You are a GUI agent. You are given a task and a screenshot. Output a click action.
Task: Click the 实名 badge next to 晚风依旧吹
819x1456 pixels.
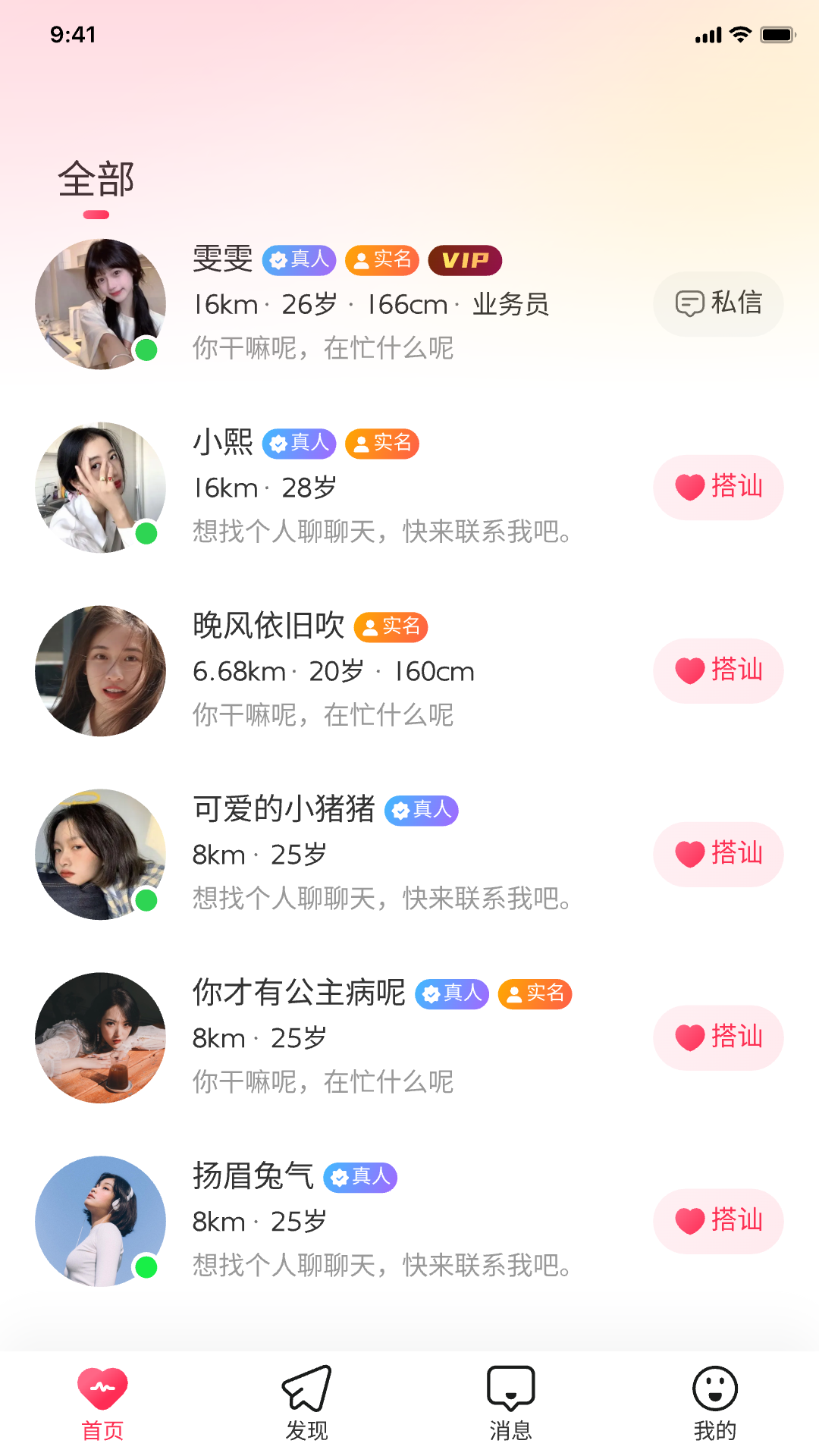[x=391, y=628]
